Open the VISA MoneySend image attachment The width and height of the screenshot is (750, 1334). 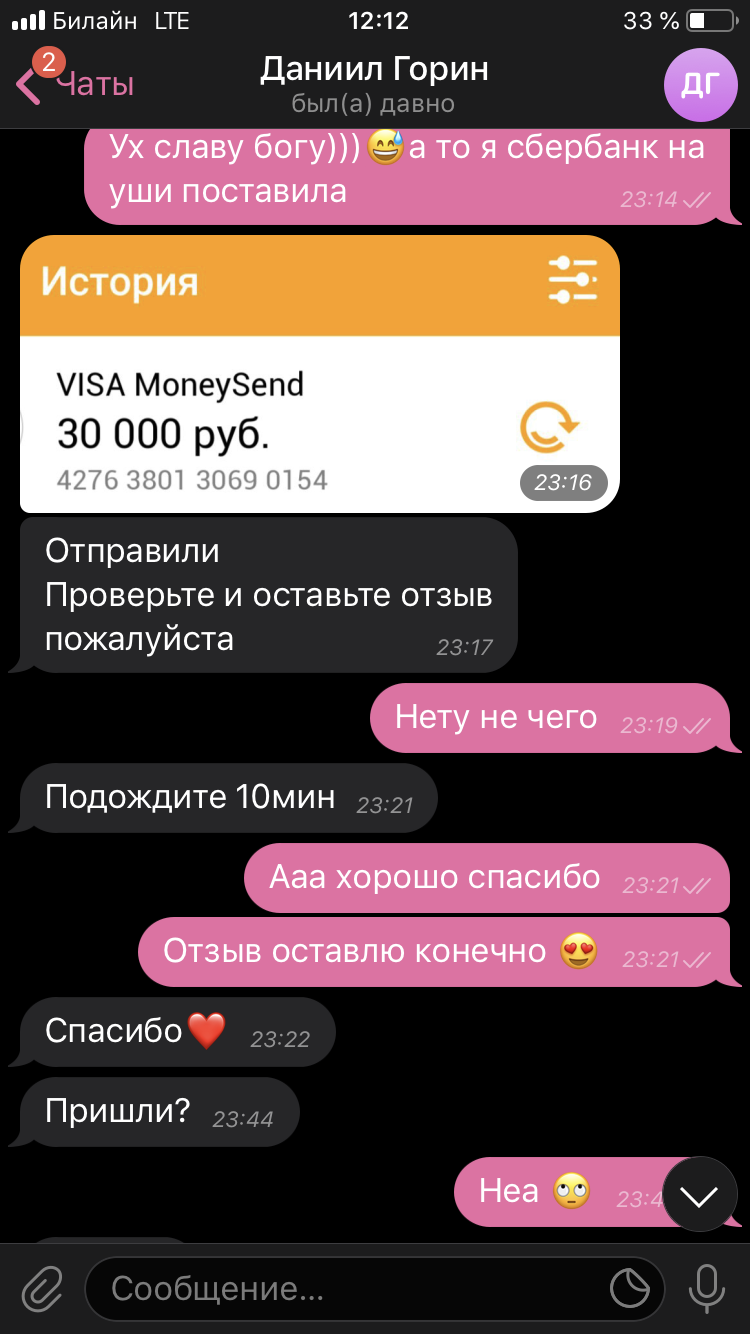pyautogui.click(x=320, y=374)
